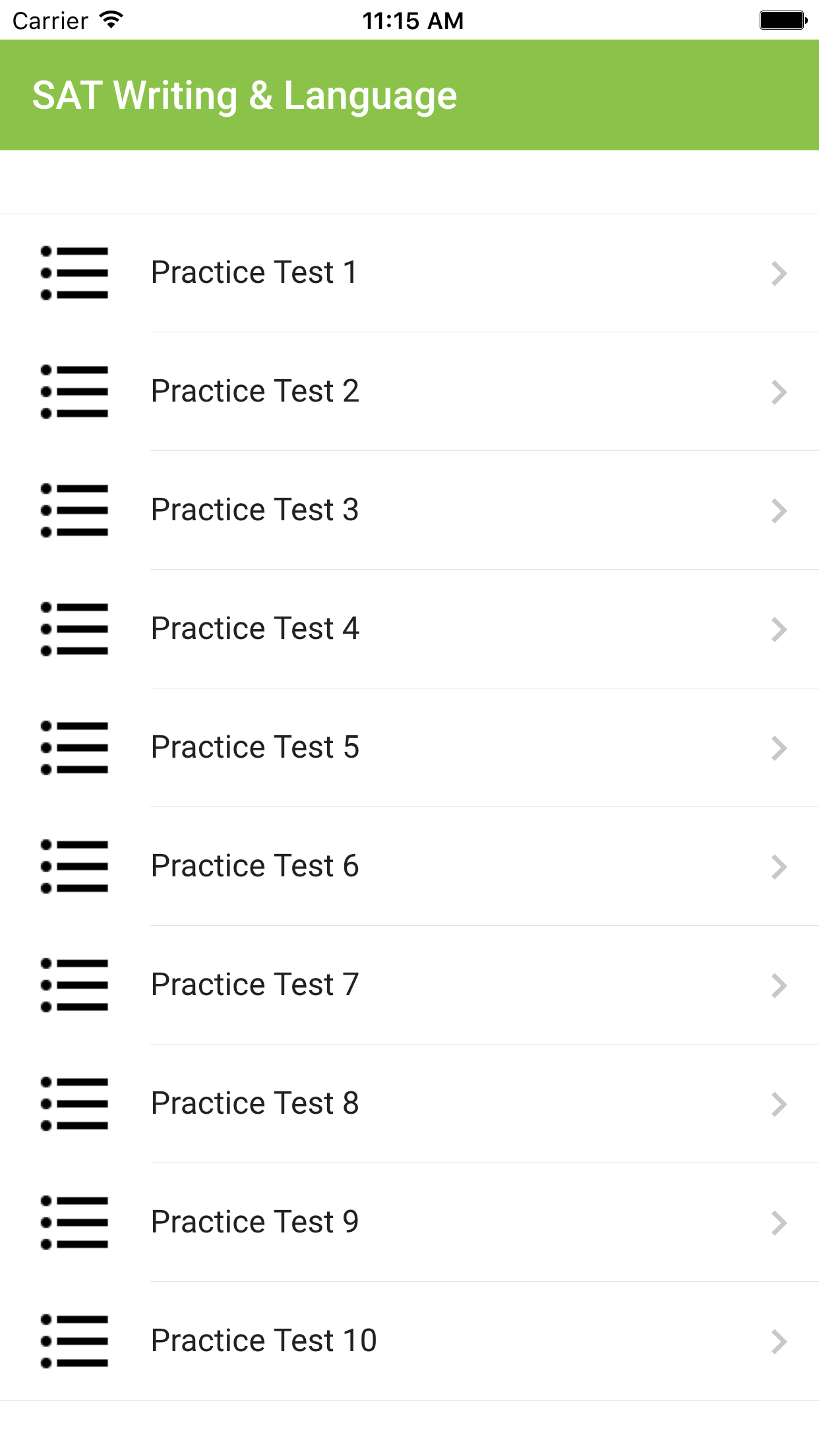This screenshot has width=819, height=1456.
Task: Click the list icon beside Practice Test 9
Action: point(73,1222)
